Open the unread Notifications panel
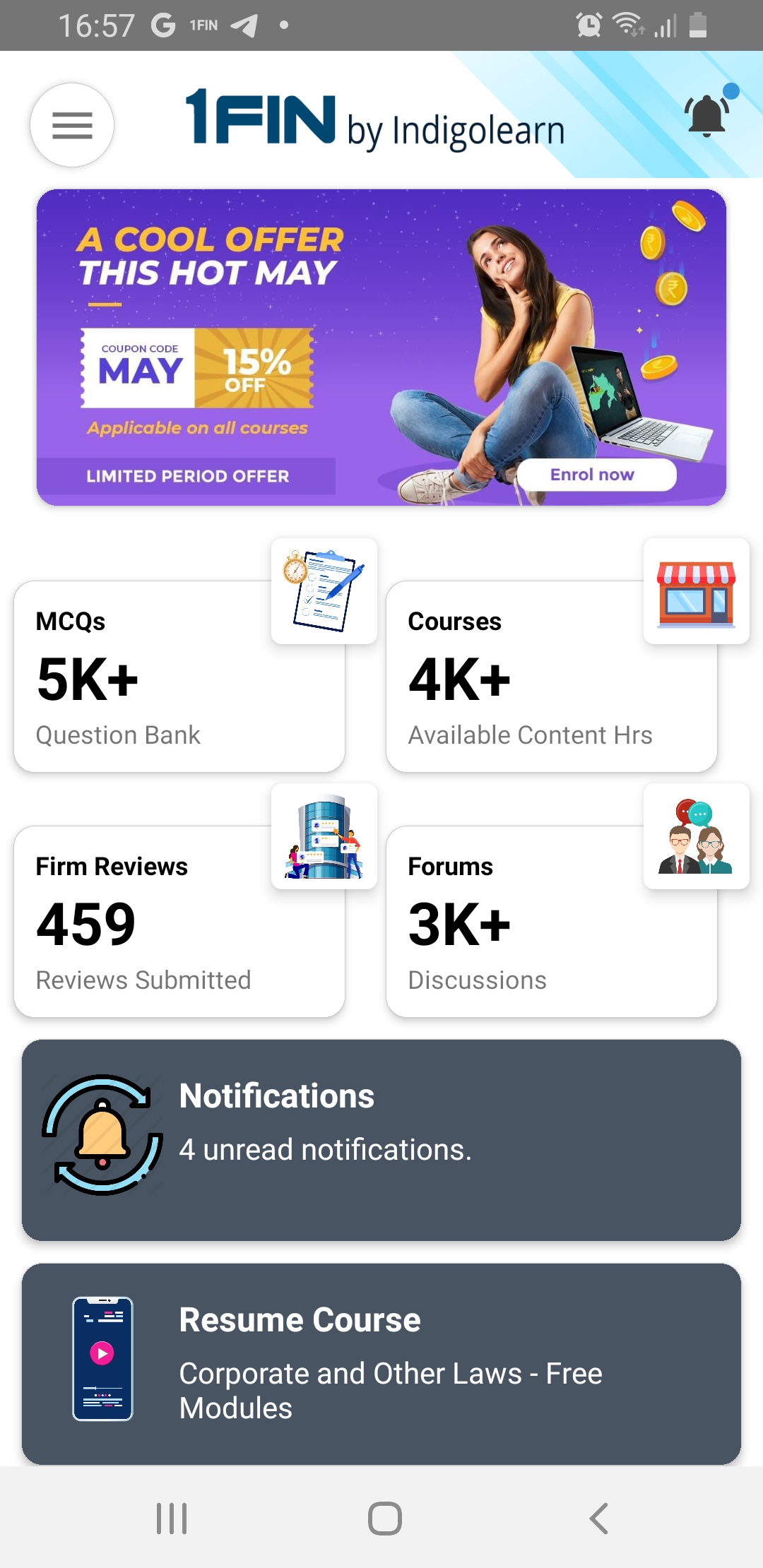This screenshot has height=1568, width=763. click(x=381, y=1139)
